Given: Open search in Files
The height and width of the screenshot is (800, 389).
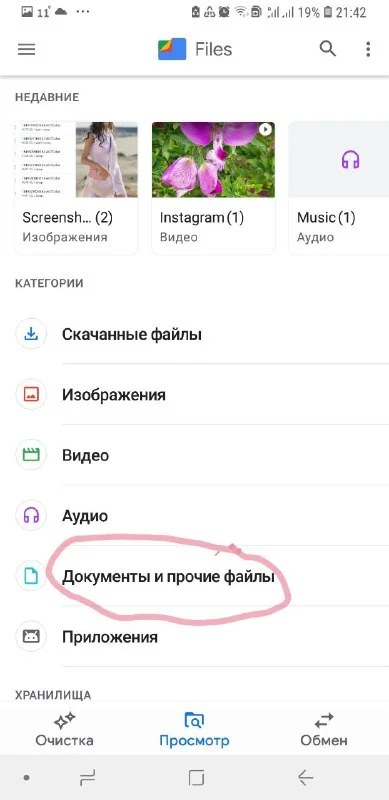Looking at the screenshot, I should tap(328, 49).
